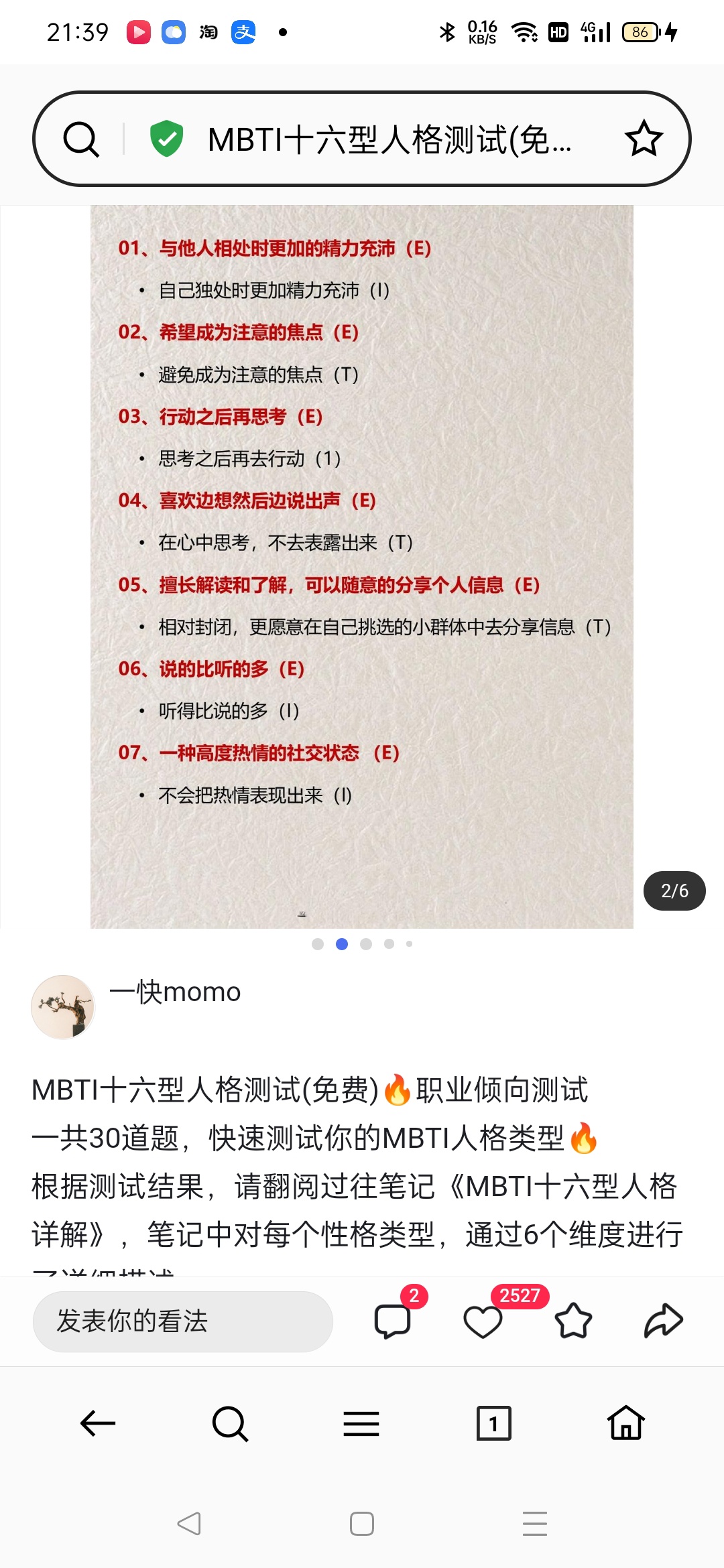Tap the system back button
Viewport: 724px width, 1568px height.
(189, 1524)
